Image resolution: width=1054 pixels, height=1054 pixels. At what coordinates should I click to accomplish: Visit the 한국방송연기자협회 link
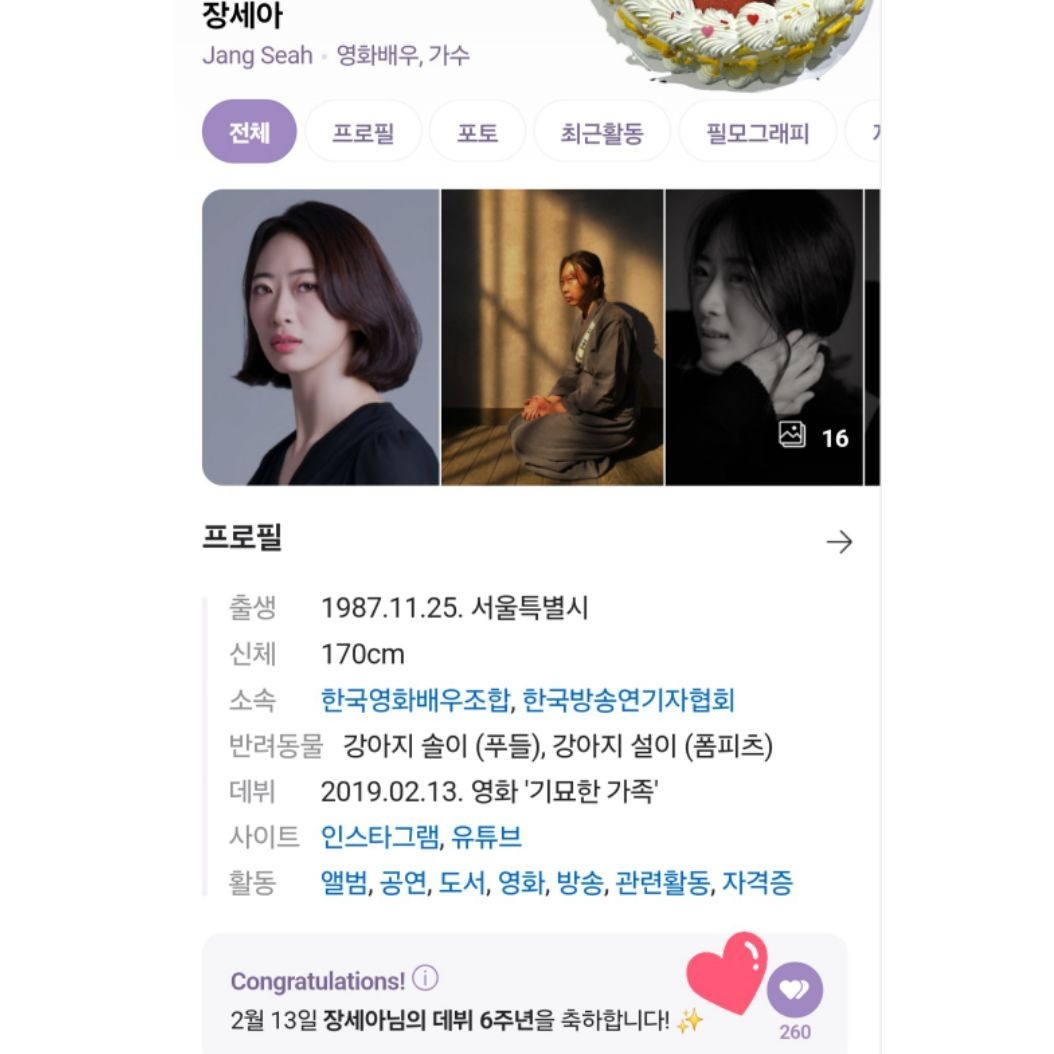[x=629, y=700]
